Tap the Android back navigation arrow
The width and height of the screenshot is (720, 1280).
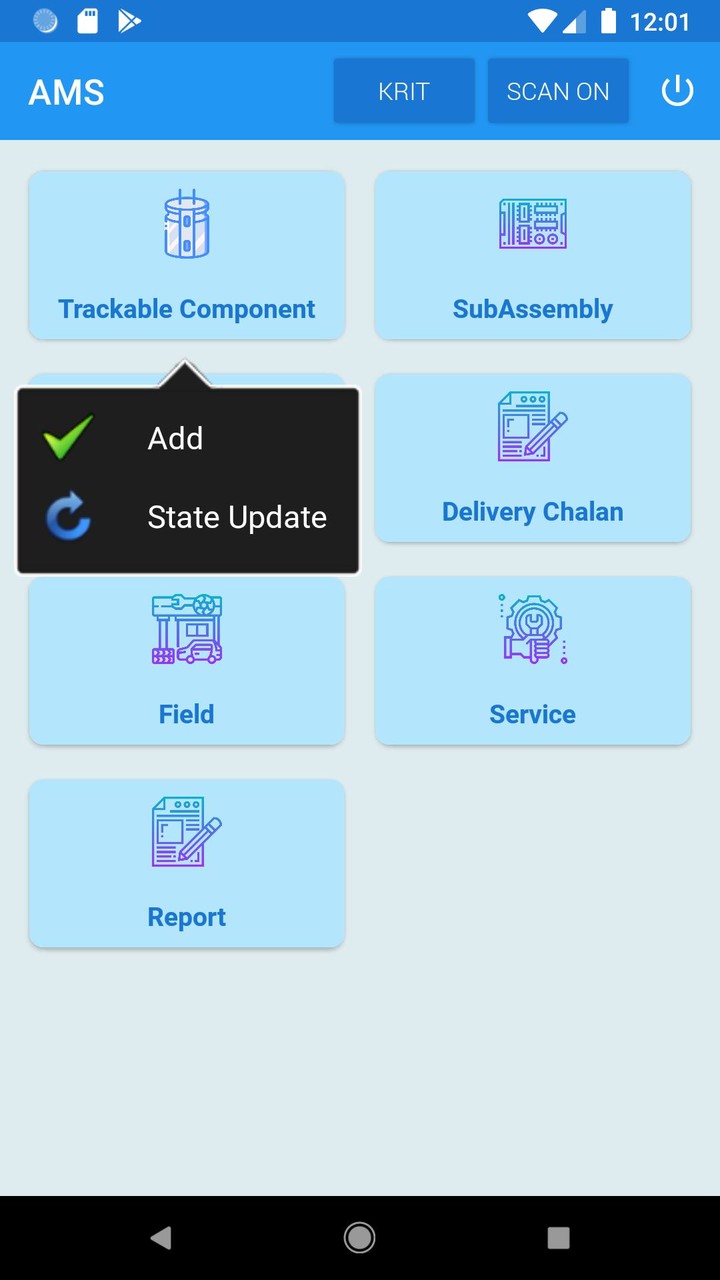coord(161,1237)
